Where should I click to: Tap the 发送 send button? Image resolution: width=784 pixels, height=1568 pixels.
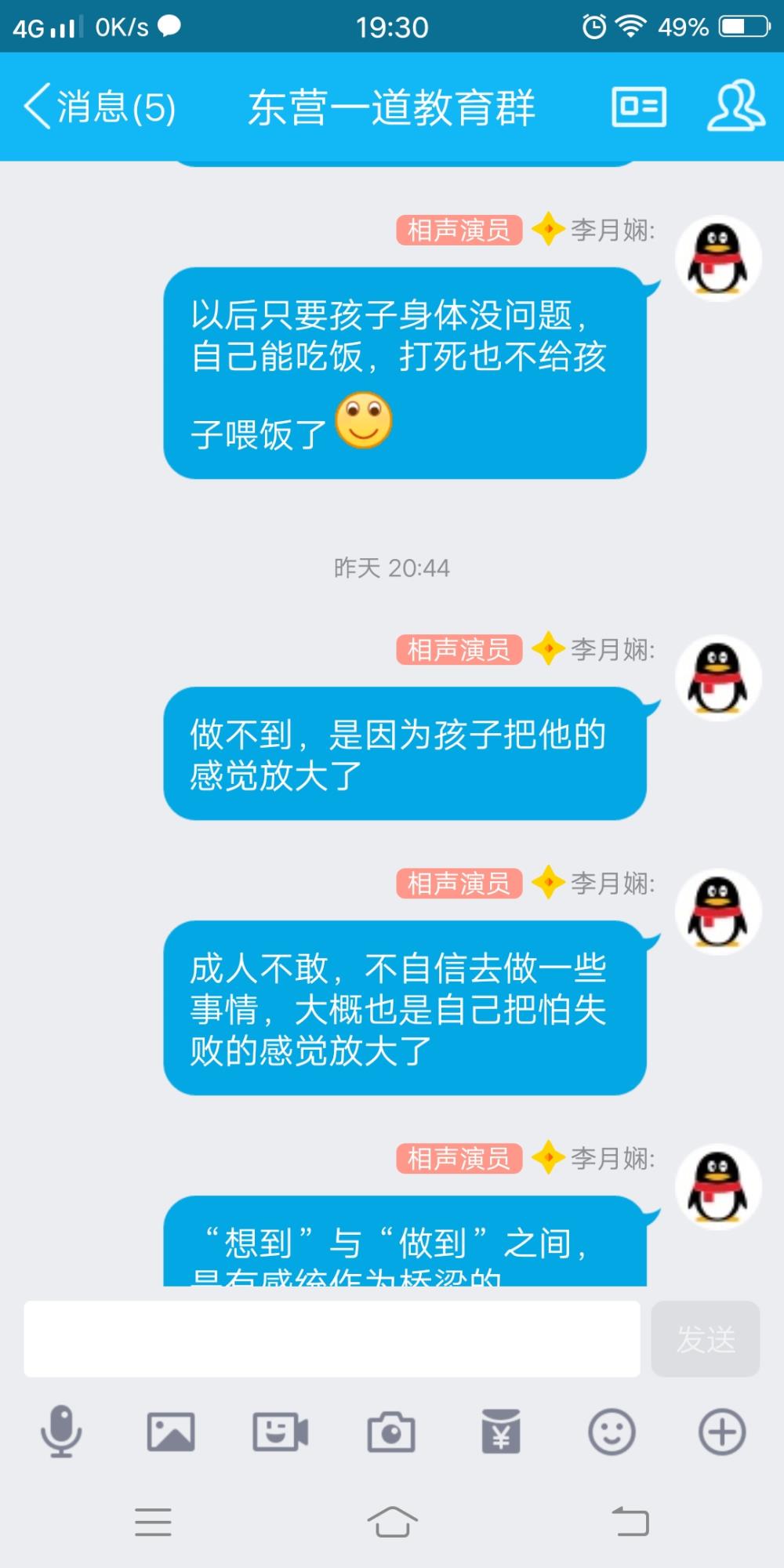706,1339
